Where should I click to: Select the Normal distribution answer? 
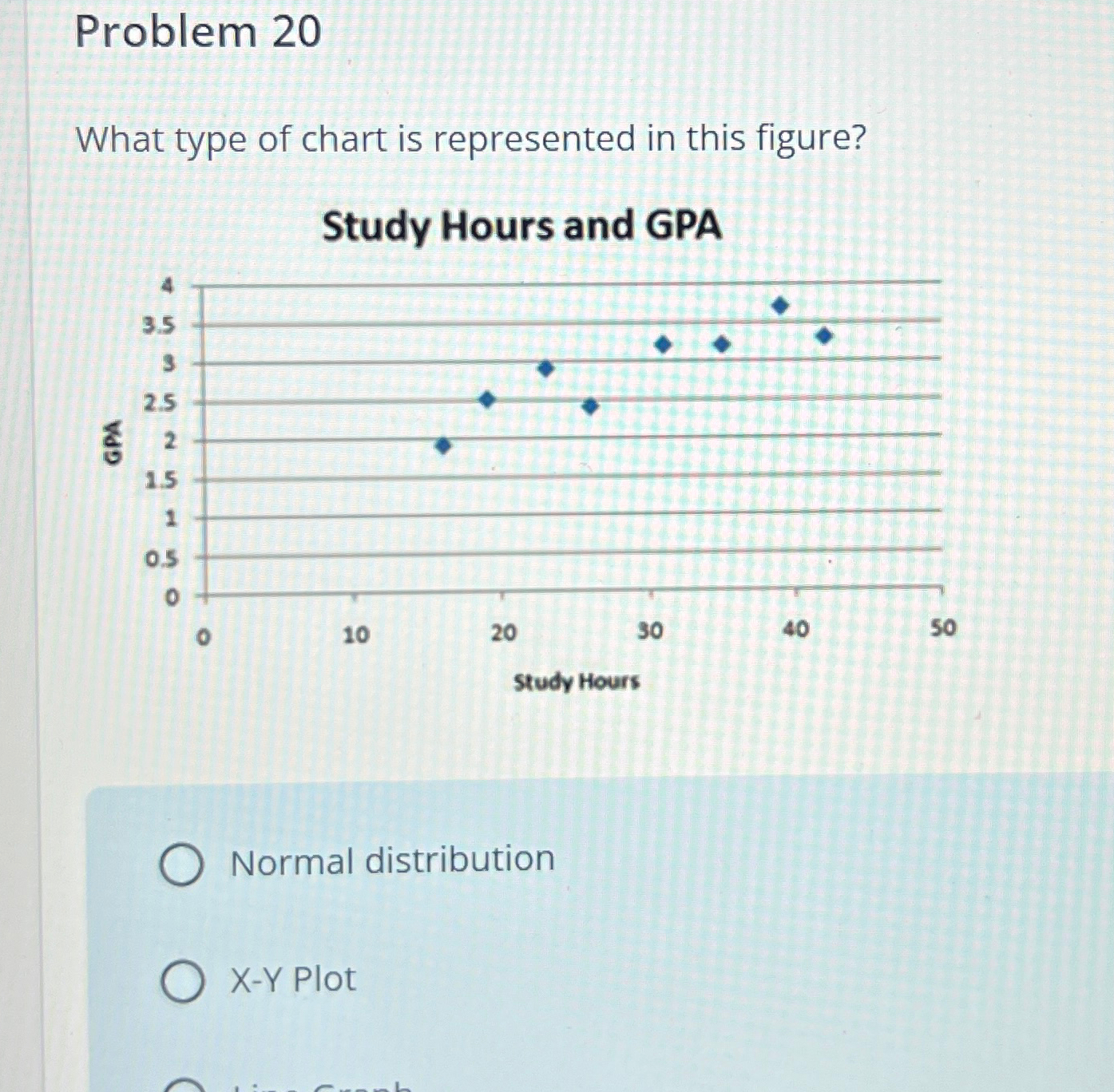(x=182, y=864)
